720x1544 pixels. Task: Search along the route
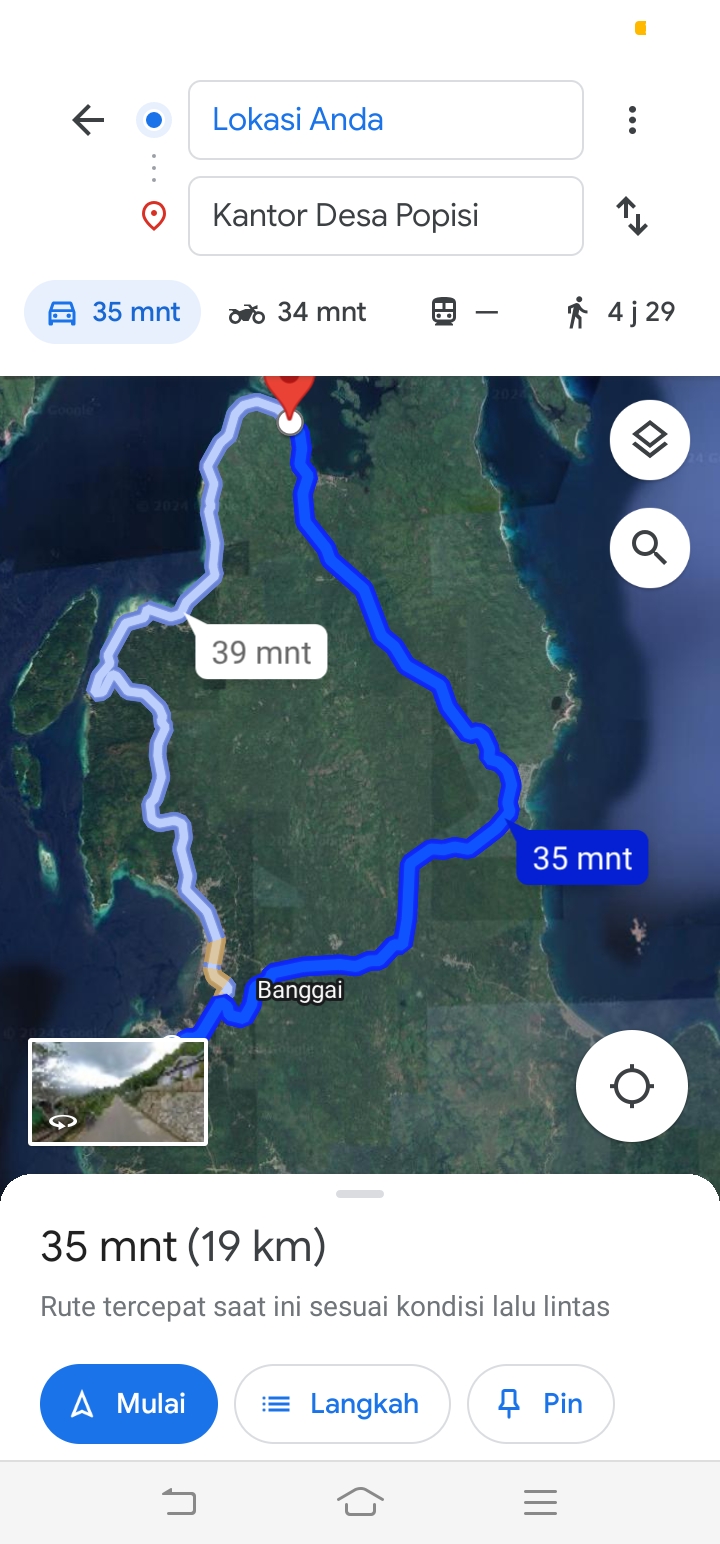tap(650, 548)
